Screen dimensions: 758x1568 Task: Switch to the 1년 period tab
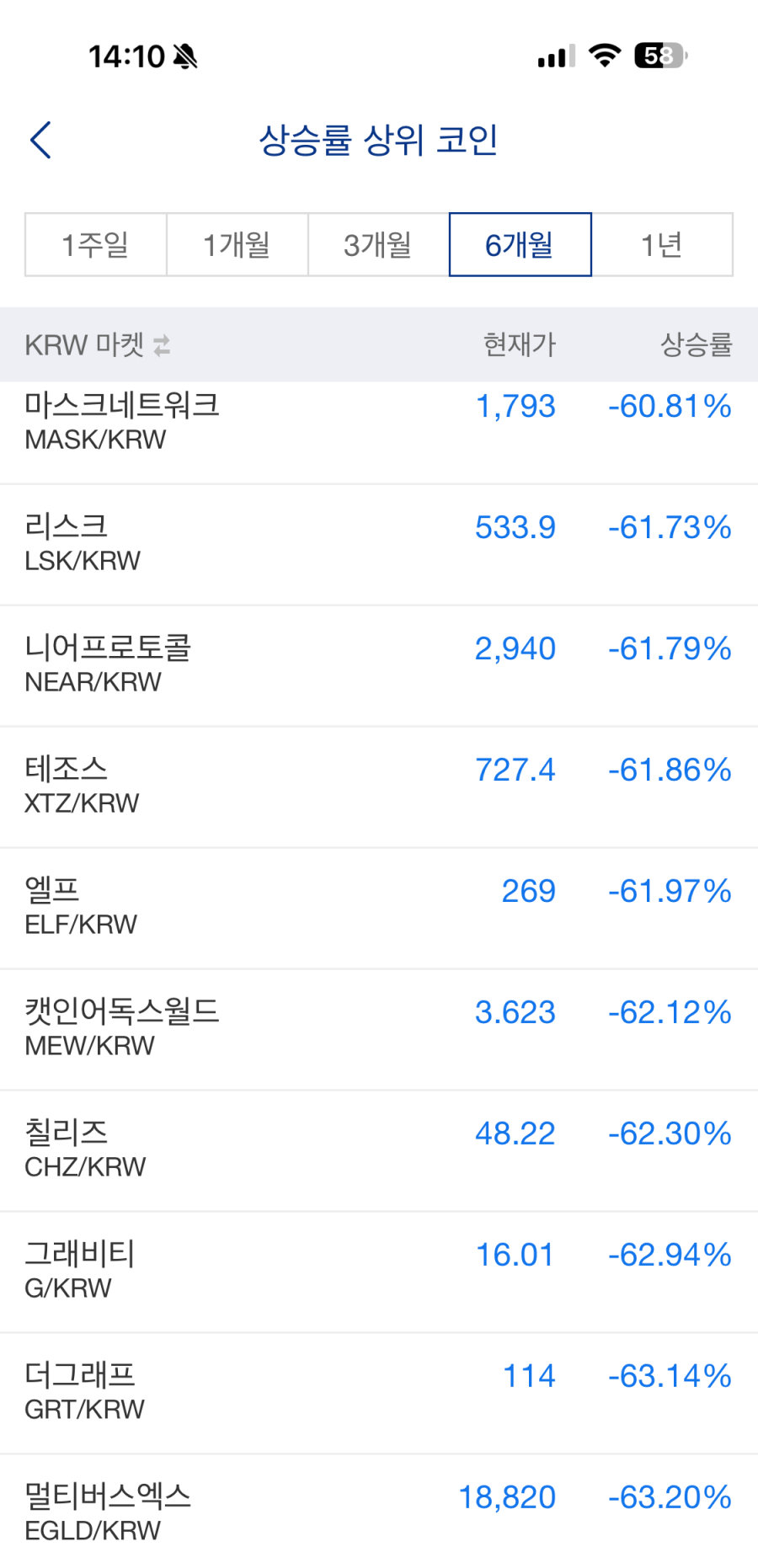662,244
